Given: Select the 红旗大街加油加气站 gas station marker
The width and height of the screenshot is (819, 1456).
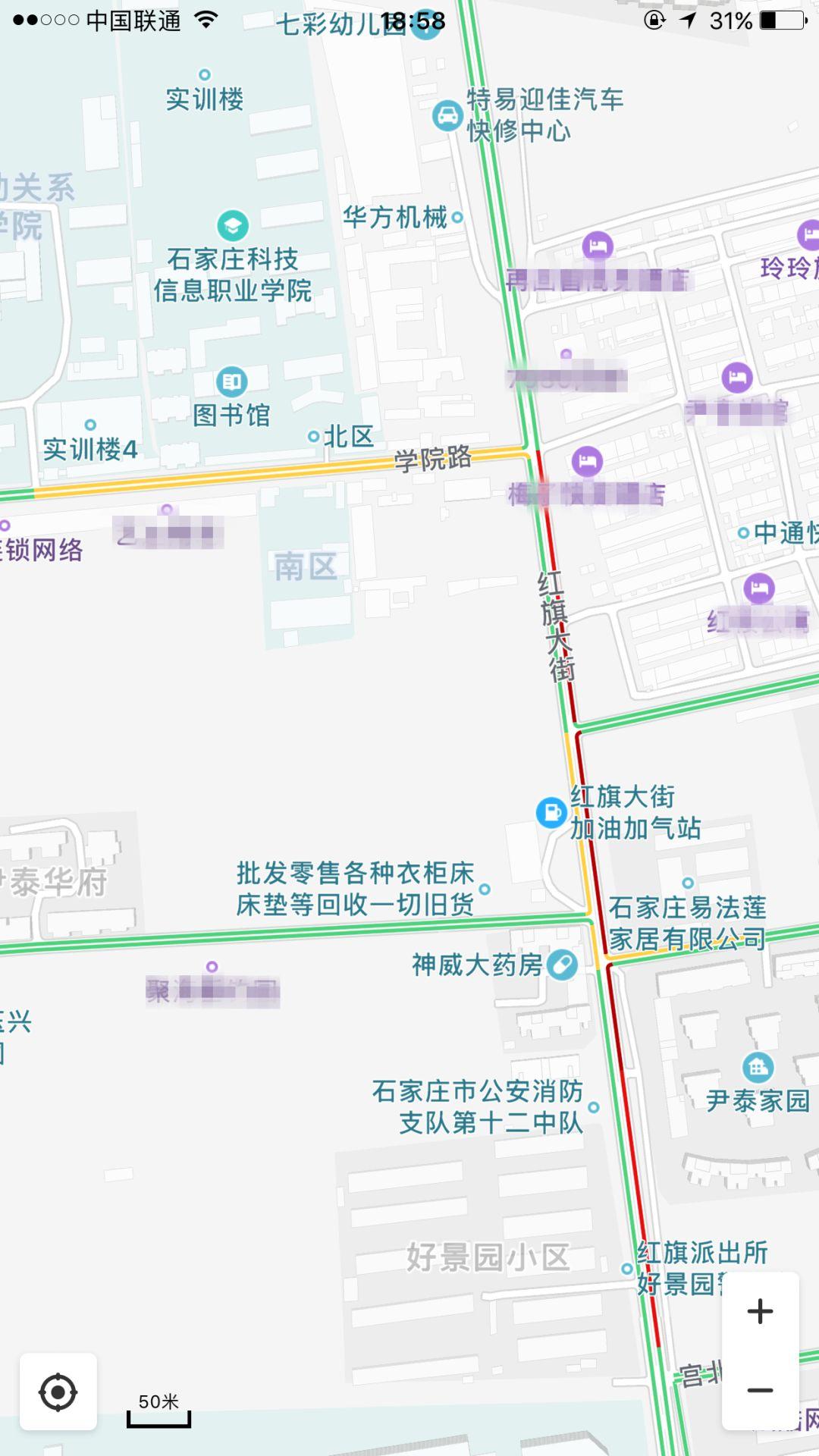Looking at the screenshot, I should pyautogui.click(x=551, y=812).
